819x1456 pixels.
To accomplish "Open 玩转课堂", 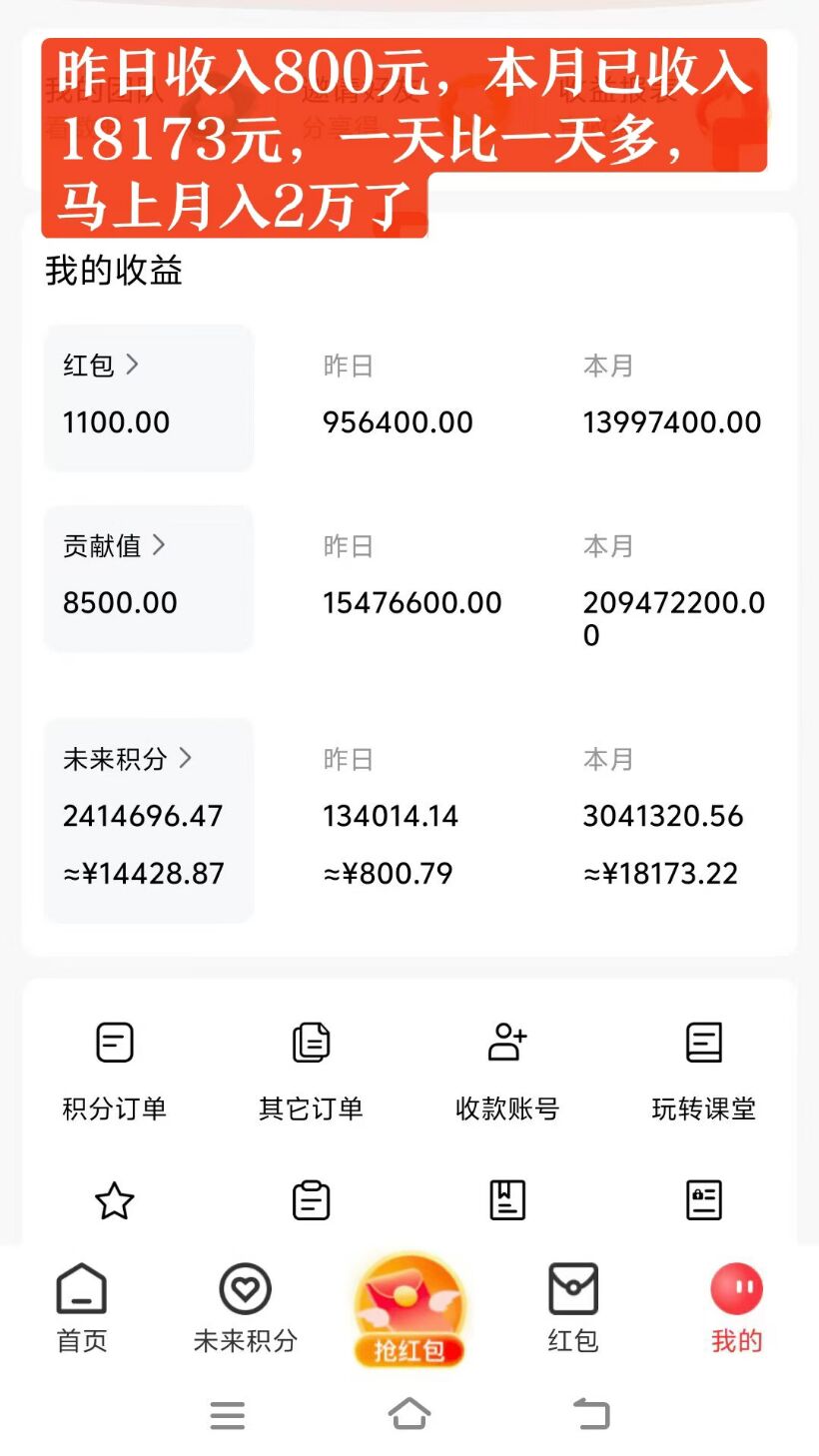I will pyautogui.click(x=704, y=1072).
